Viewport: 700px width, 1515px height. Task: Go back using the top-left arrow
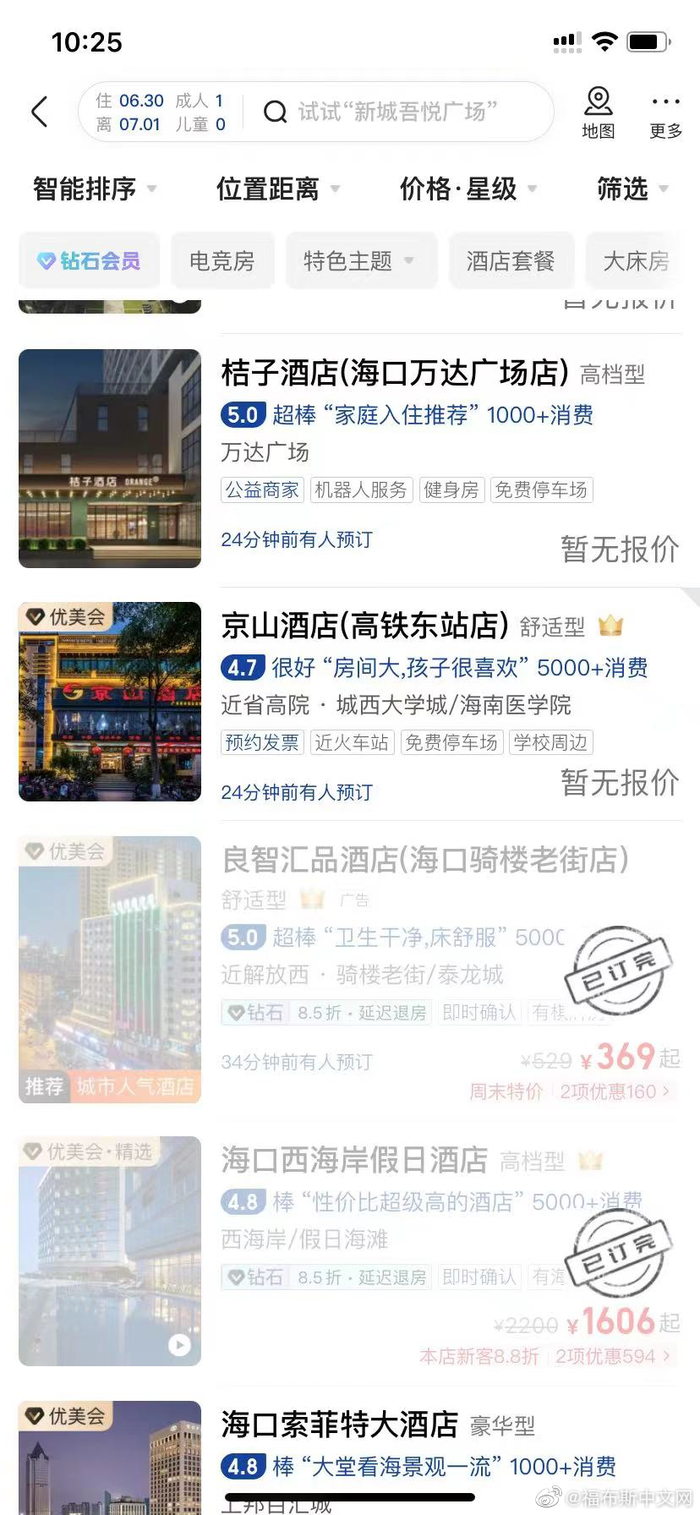coord(40,112)
